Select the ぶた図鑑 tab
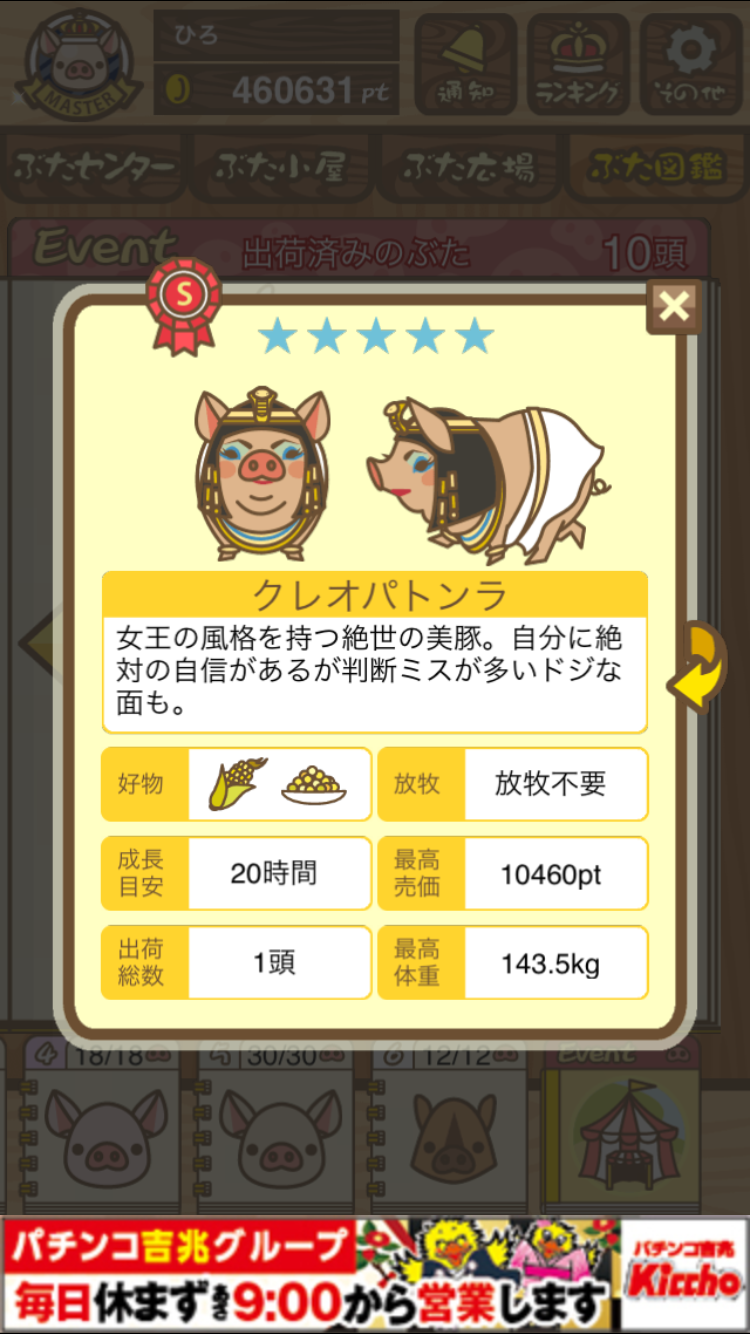Viewport: 750px width, 1334px height. click(656, 167)
